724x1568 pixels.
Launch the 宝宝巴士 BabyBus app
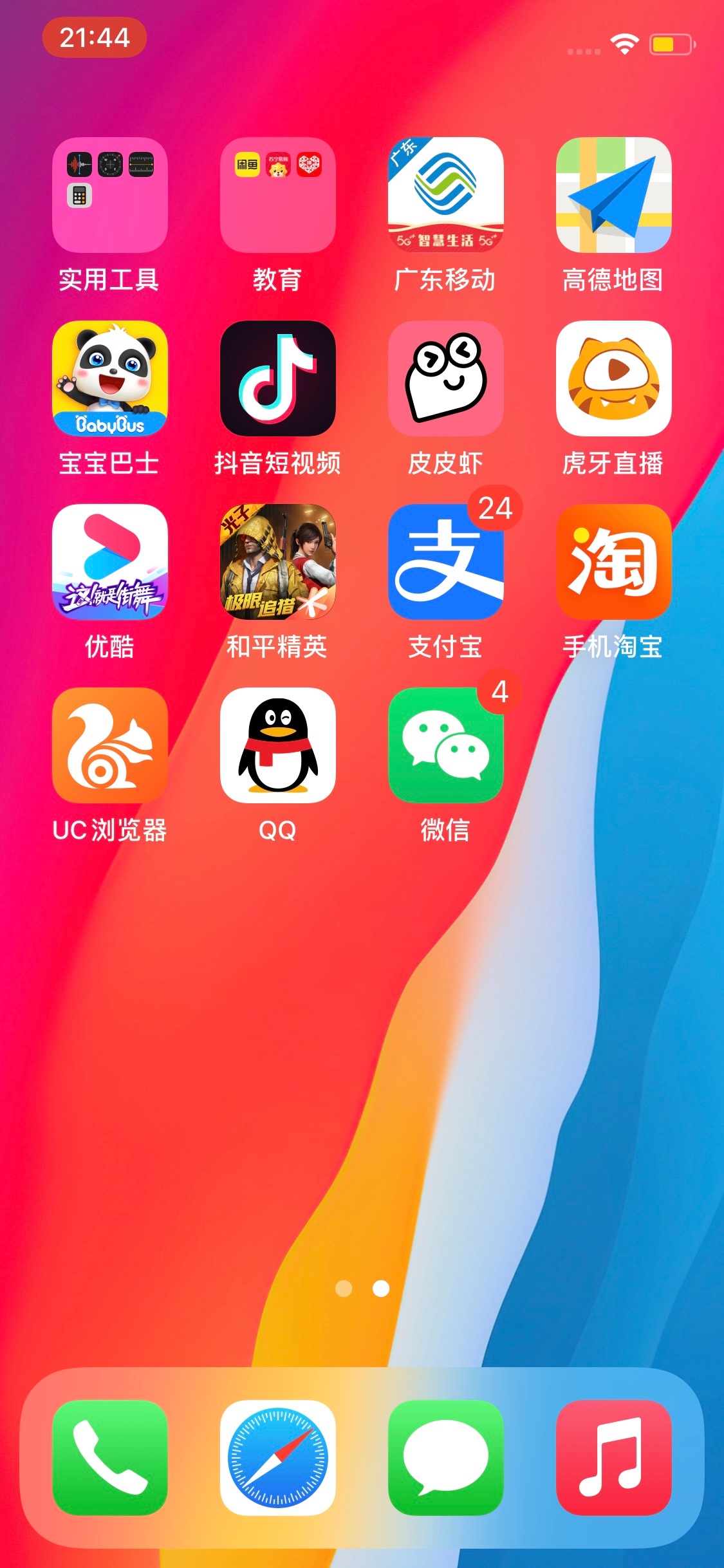pyautogui.click(x=110, y=378)
